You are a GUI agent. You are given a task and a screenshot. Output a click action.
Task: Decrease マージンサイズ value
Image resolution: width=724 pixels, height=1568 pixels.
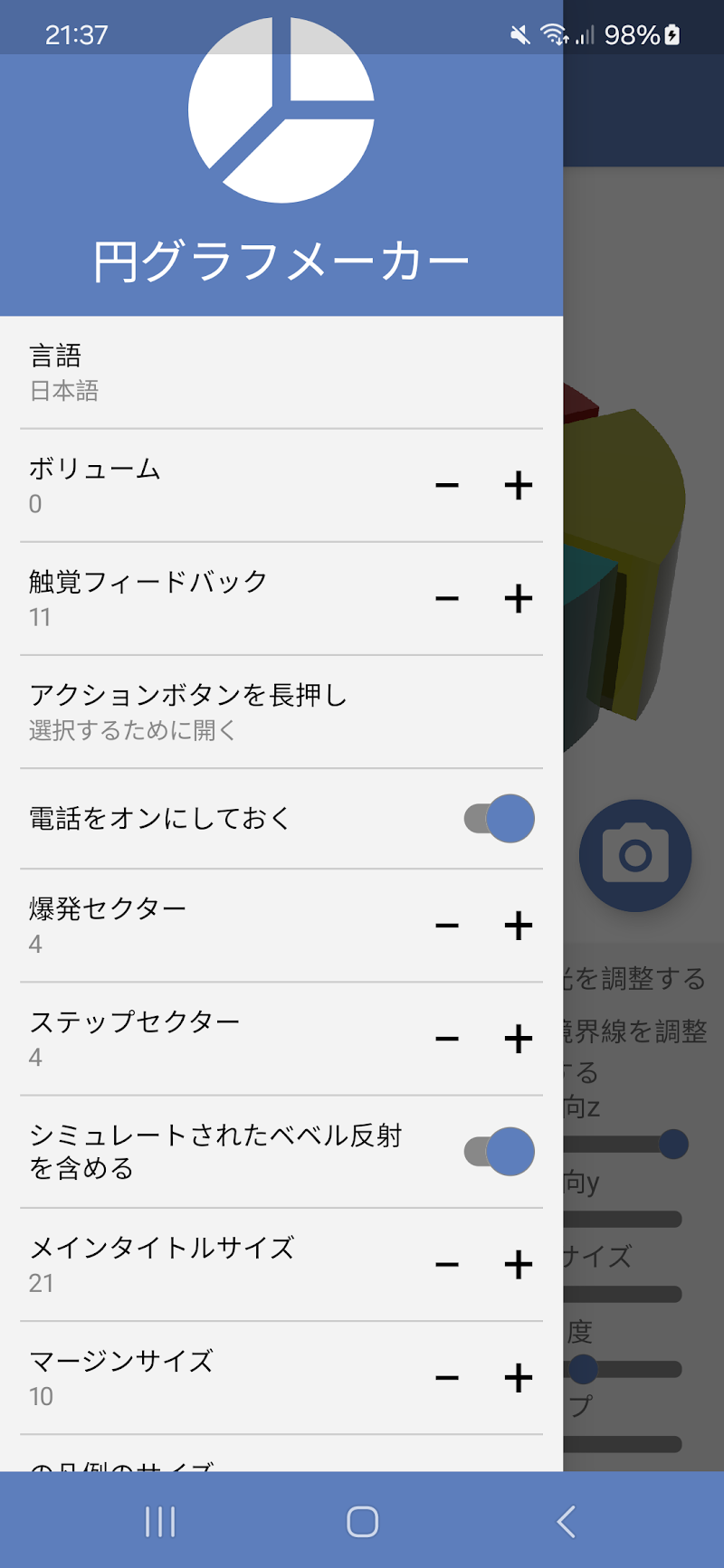pos(447,1378)
